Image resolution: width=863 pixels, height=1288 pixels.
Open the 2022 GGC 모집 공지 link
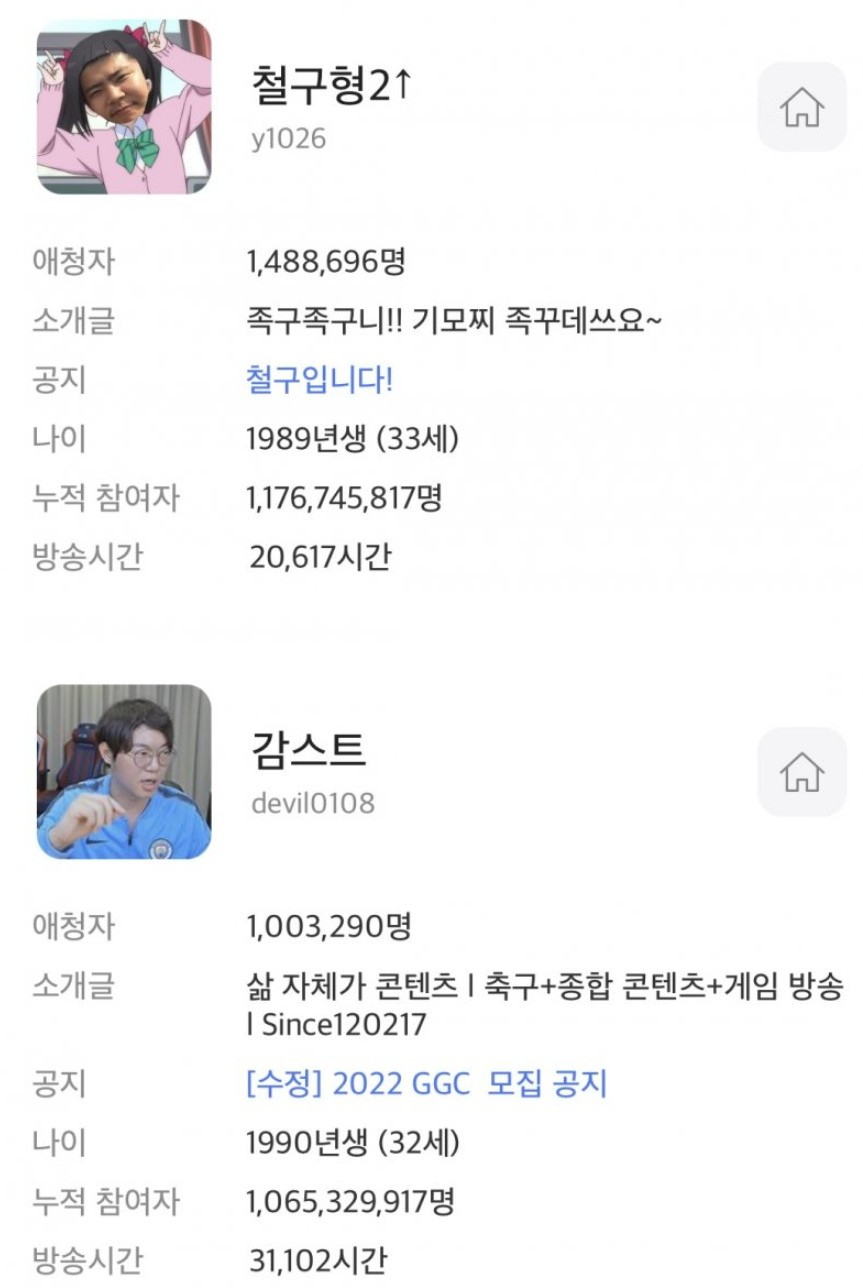[426, 1083]
